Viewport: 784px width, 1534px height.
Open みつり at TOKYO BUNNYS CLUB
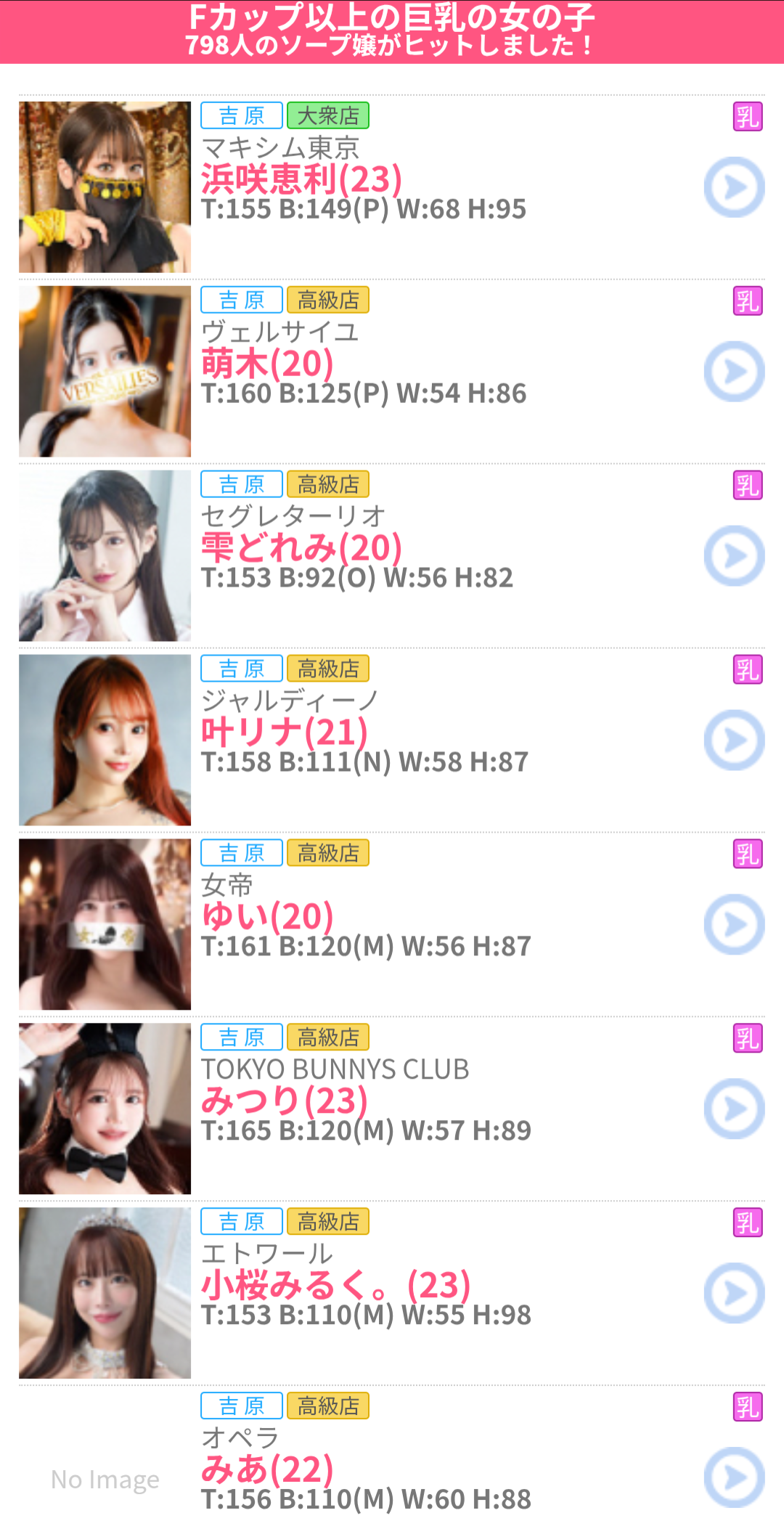point(284,1101)
